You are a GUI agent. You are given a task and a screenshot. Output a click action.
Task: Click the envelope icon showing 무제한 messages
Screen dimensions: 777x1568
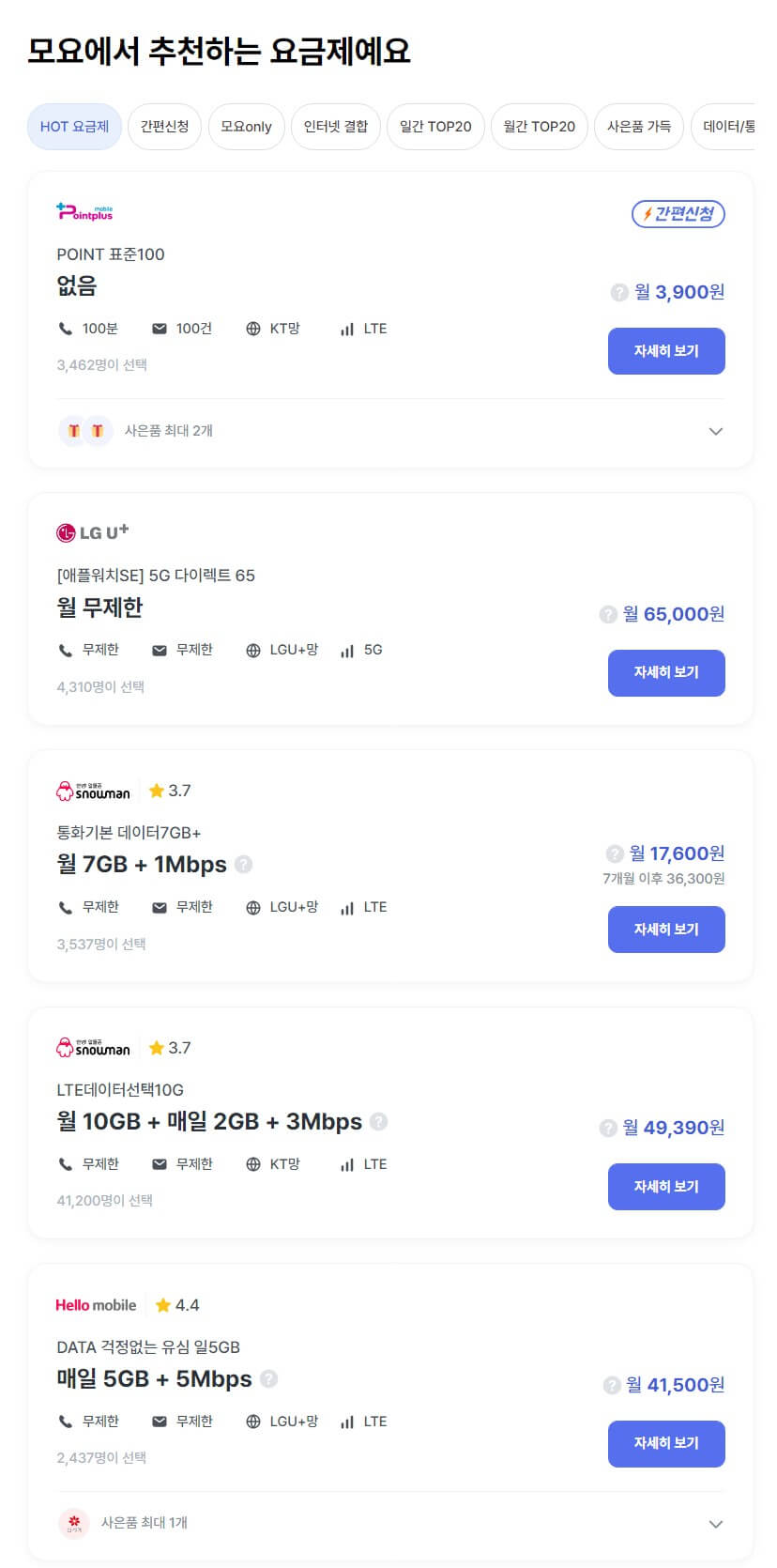pyautogui.click(x=159, y=649)
